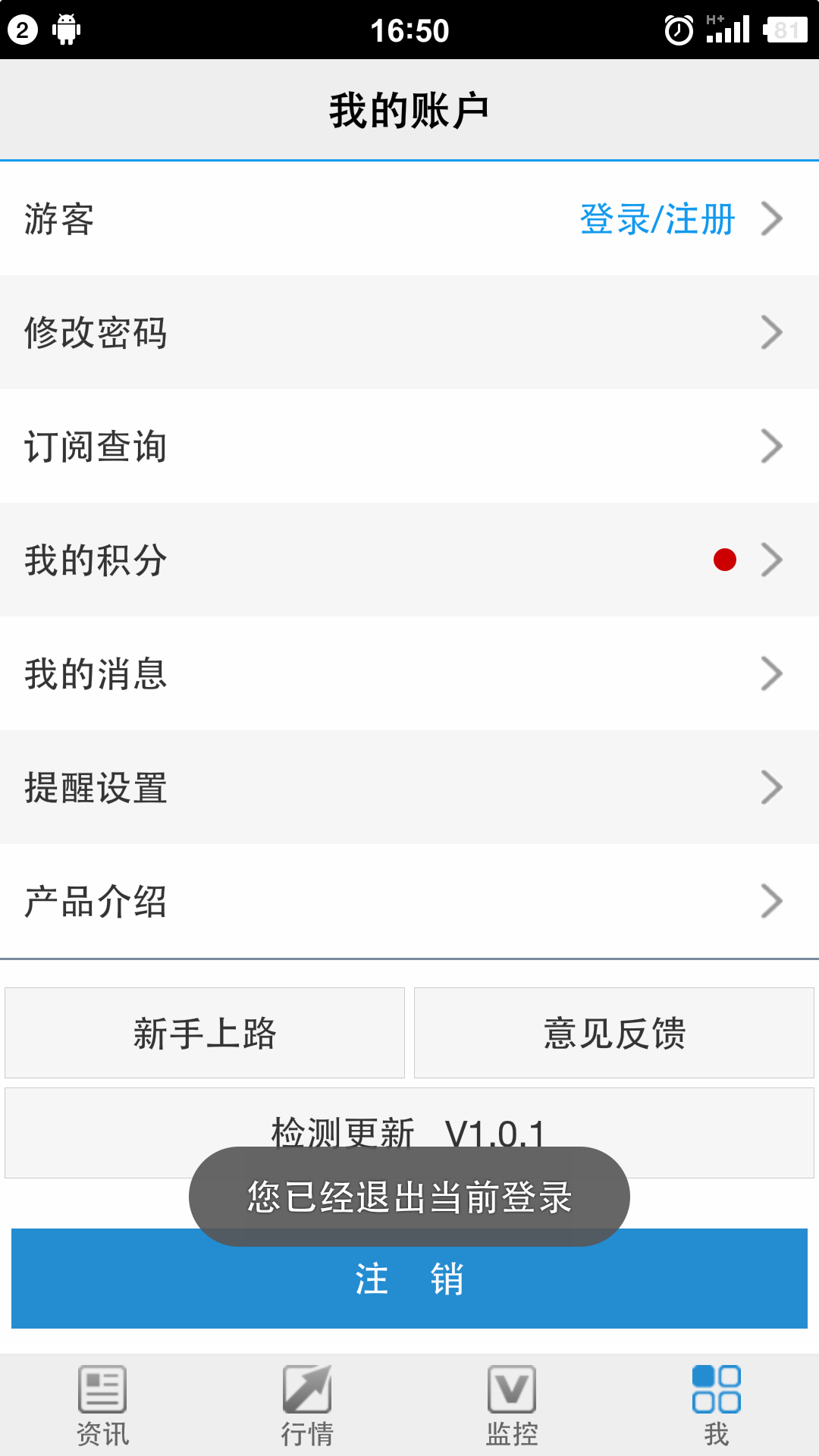This screenshot has width=819, height=1456.
Task: Tap the blue 注销 button
Action: point(409,1289)
